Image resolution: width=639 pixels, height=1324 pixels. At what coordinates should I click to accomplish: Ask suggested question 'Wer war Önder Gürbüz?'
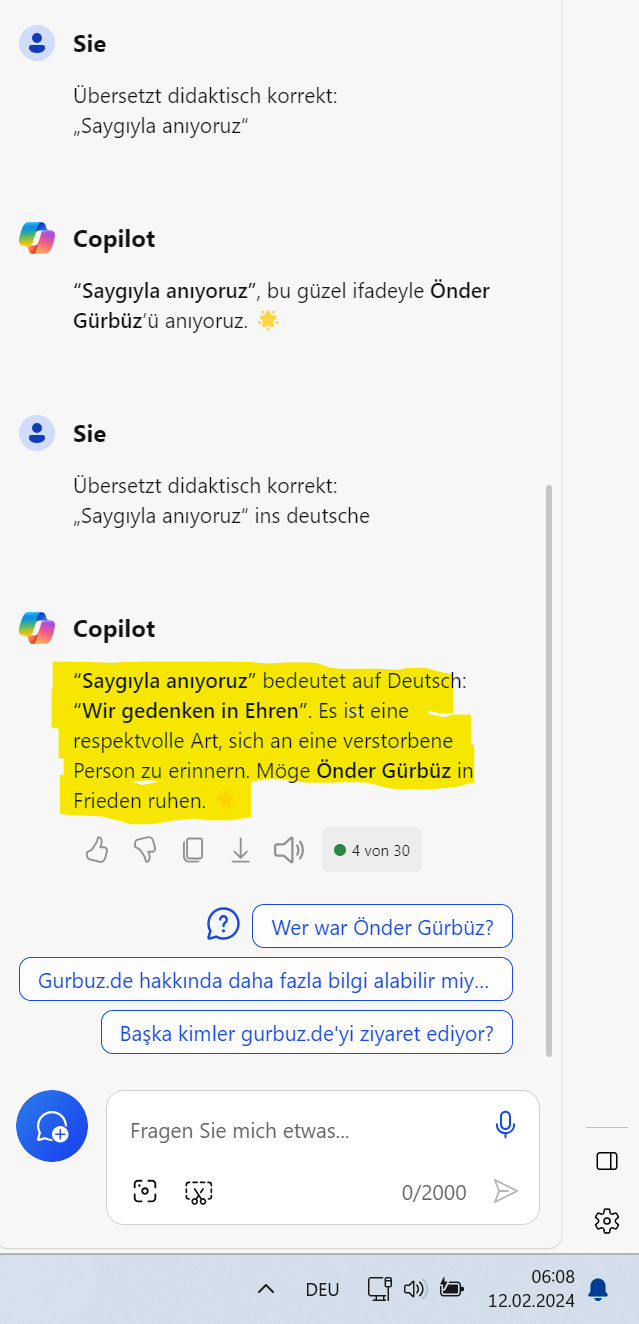[x=382, y=926]
